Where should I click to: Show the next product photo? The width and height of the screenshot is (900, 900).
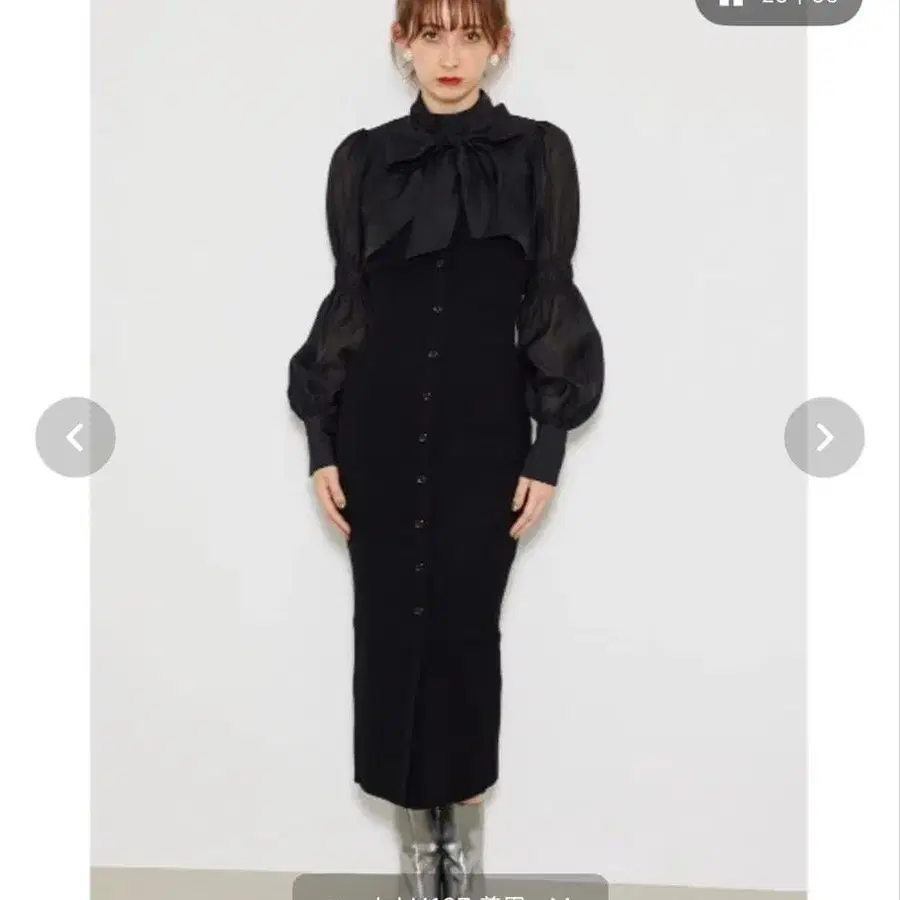click(x=824, y=437)
